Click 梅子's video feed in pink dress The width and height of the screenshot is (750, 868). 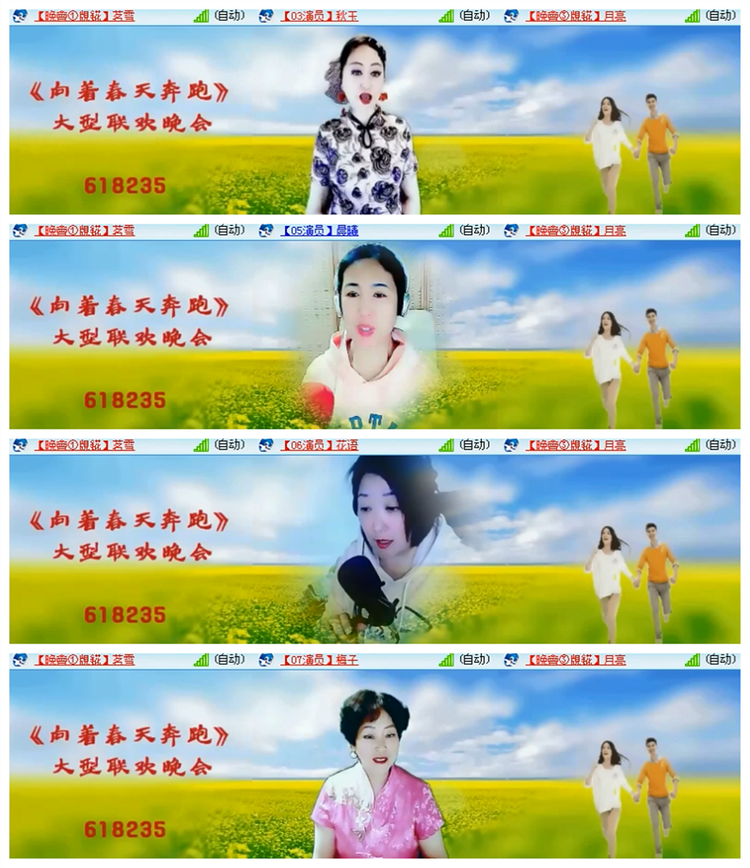375,770
